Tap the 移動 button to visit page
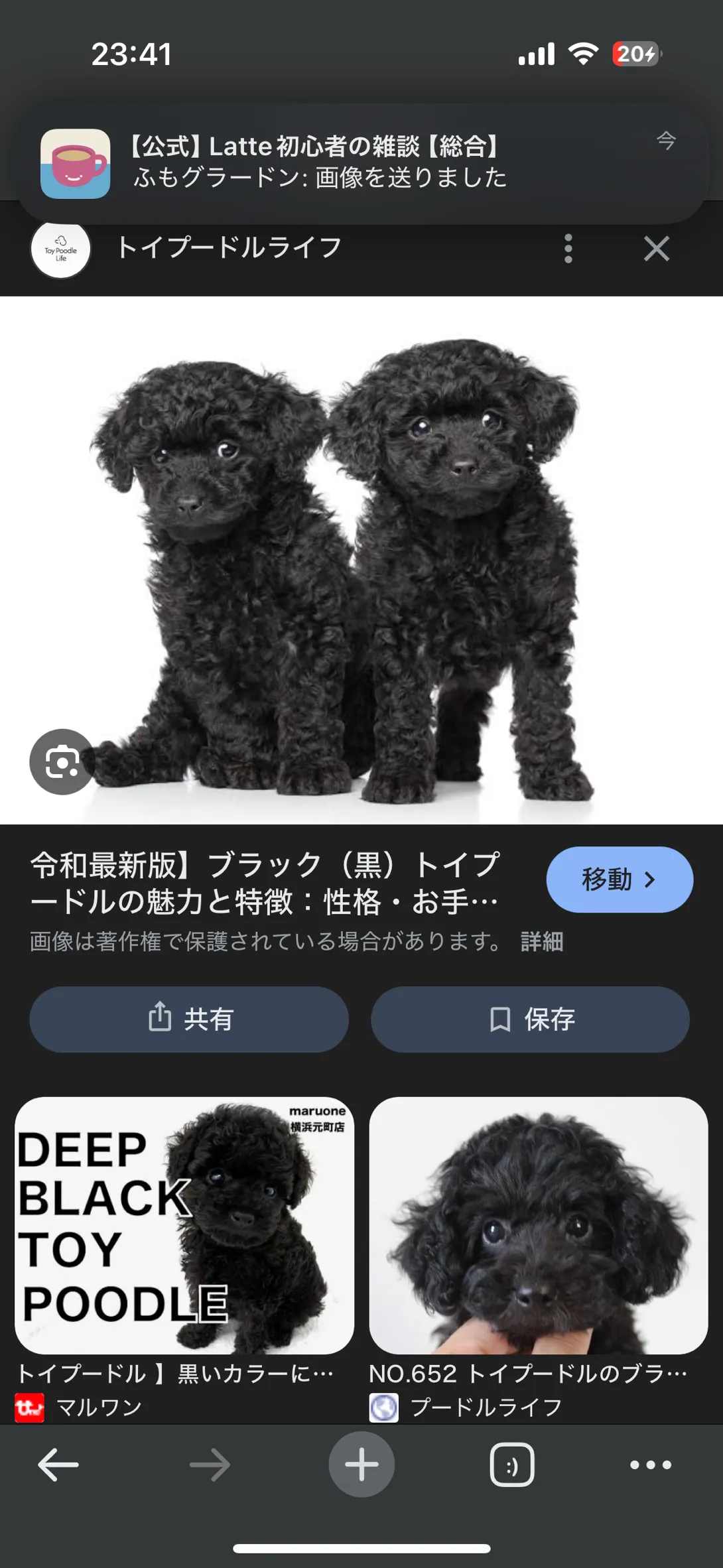 (620, 880)
